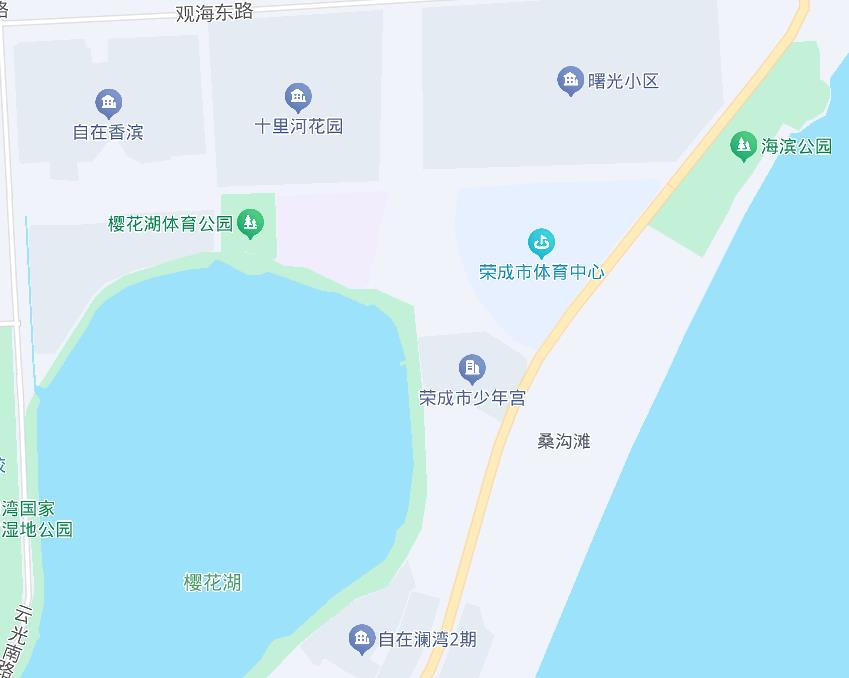
Task: Select the 自在香滨 residential marker
Action: [x=108, y=102]
